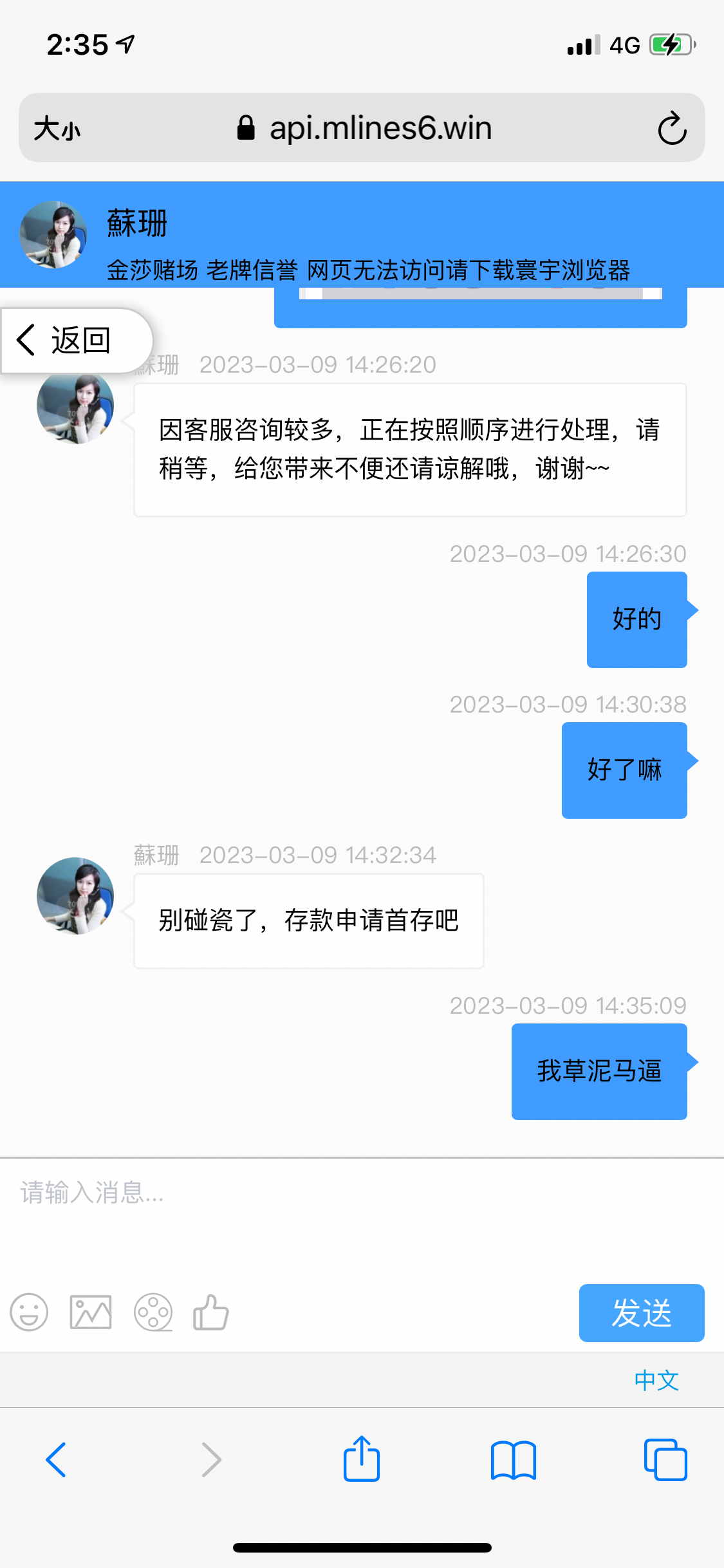
Task: Go back in Safari browser history
Action: click(x=56, y=1460)
